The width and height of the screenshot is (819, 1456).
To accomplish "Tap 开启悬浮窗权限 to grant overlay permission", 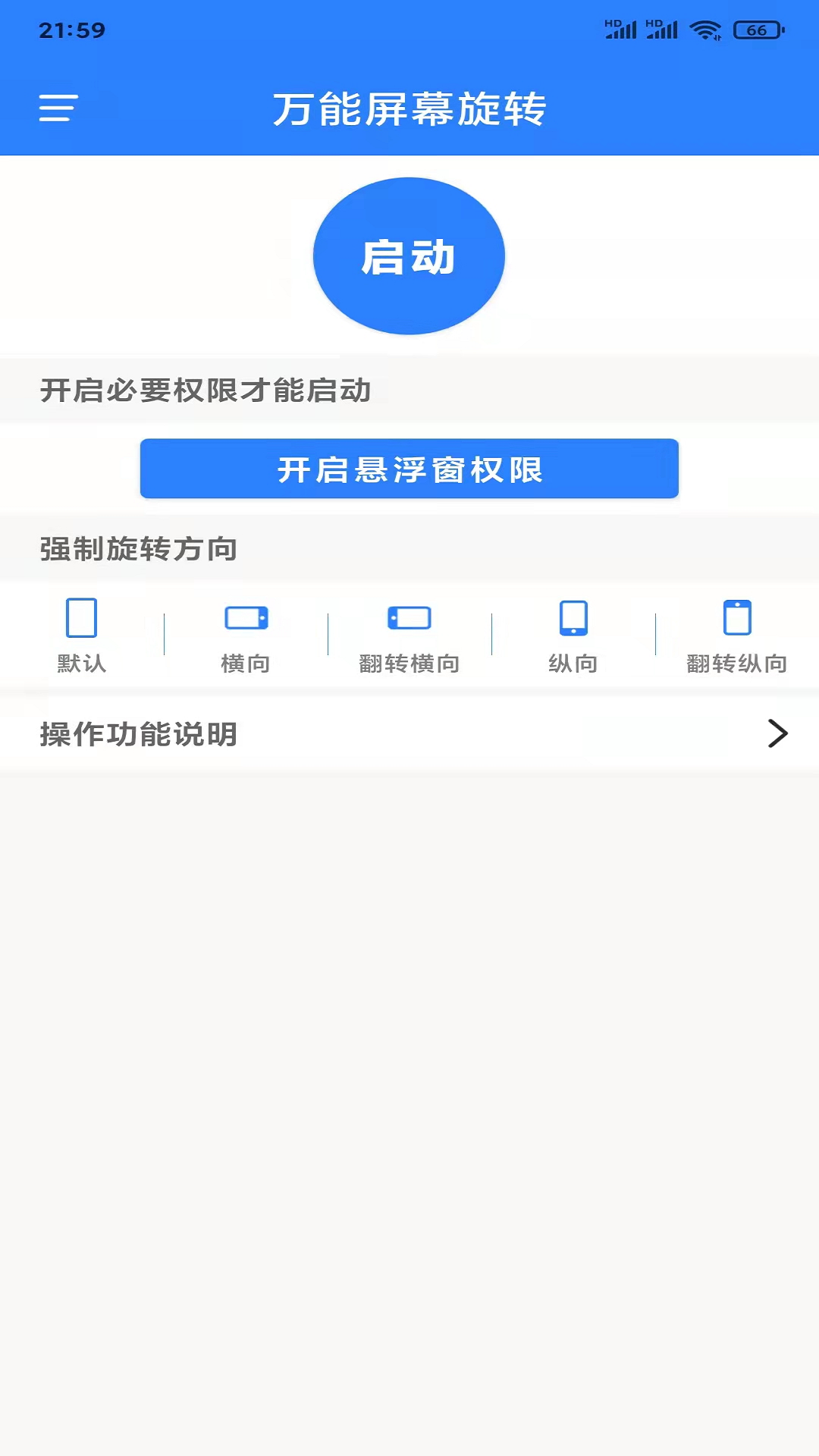I will pos(409,469).
